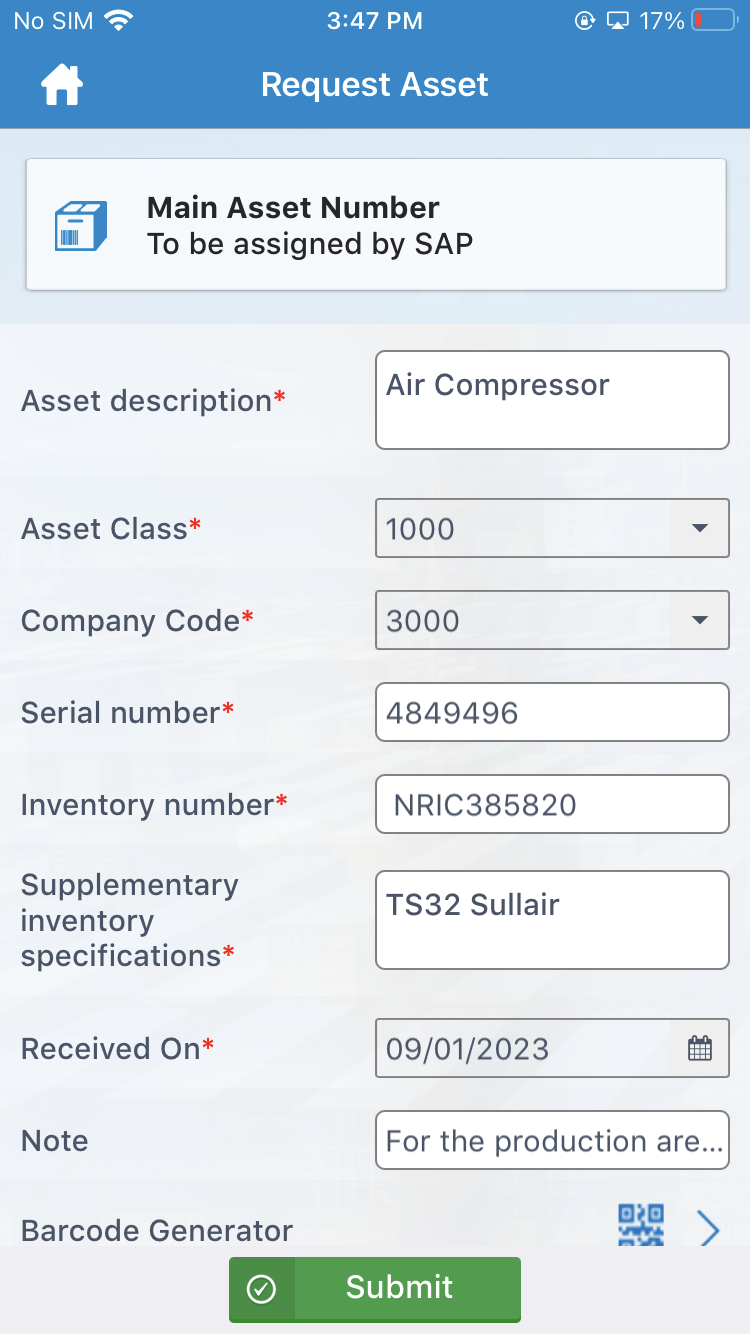750x1334 pixels.
Task: Tap the checkmark icon on the Submit button
Action: tap(261, 1289)
